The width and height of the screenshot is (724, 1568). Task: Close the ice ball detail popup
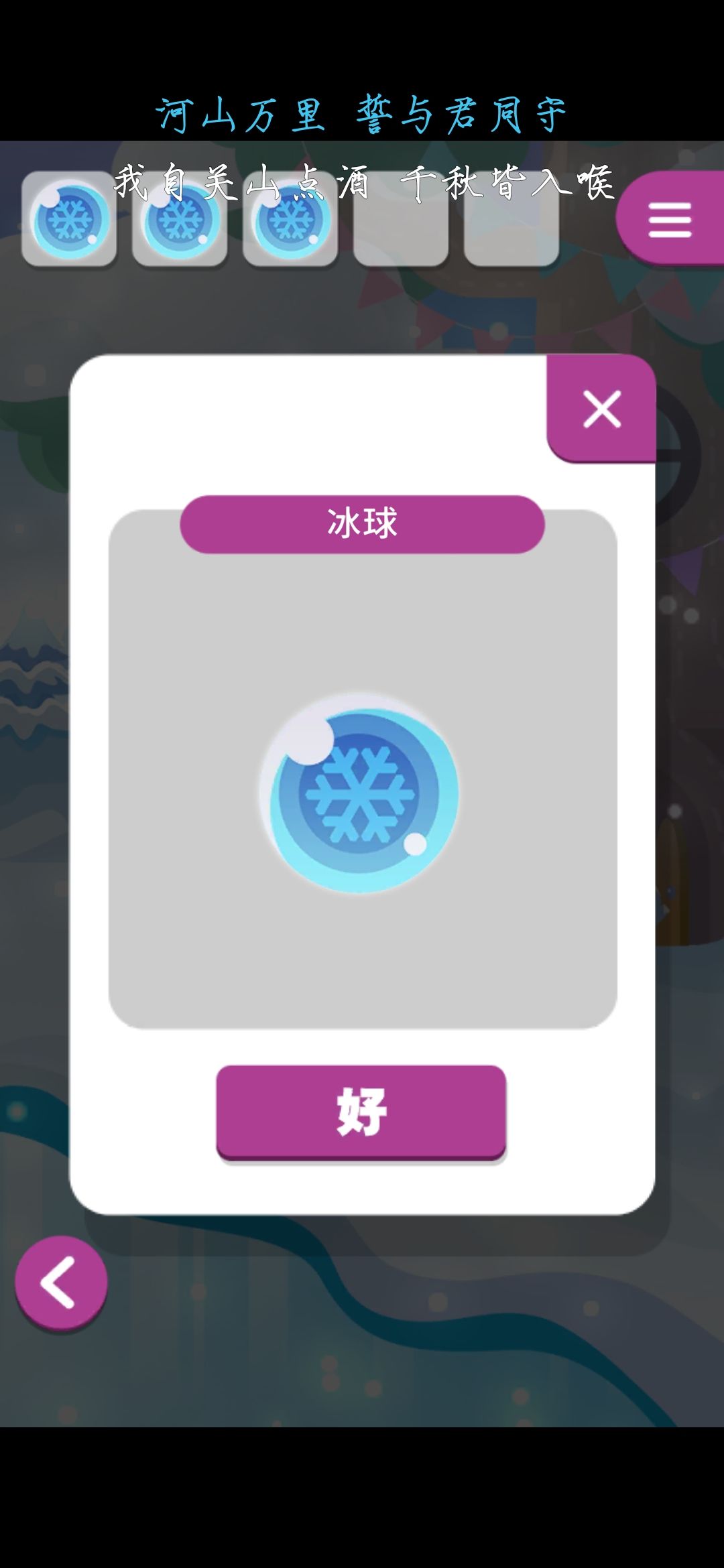(x=601, y=410)
